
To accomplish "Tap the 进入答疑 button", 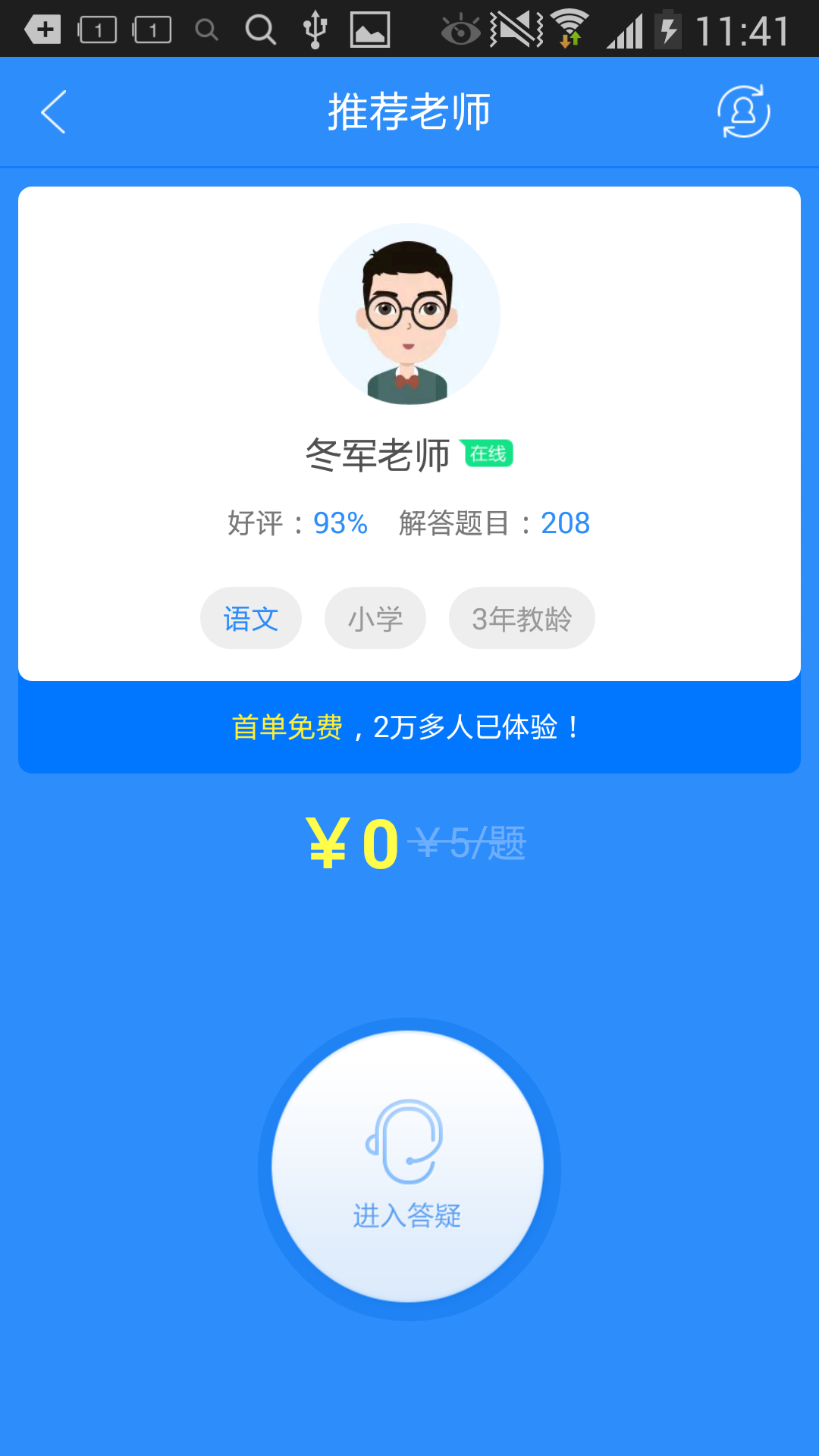I will pyautogui.click(x=408, y=1167).
